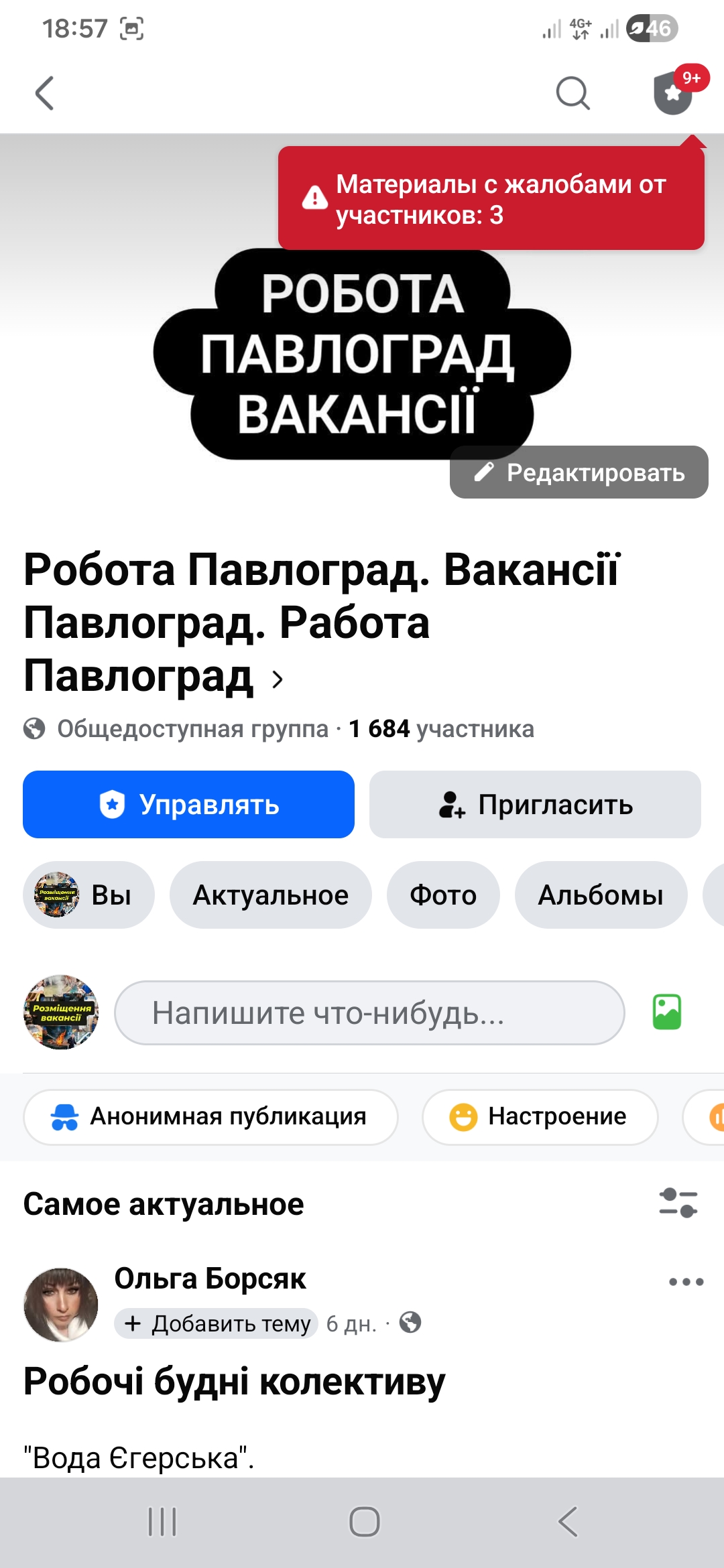Image resolution: width=724 pixels, height=1568 pixels.
Task: Tap Редактировать on the cover photo
Action: click(x=579, y=474)
